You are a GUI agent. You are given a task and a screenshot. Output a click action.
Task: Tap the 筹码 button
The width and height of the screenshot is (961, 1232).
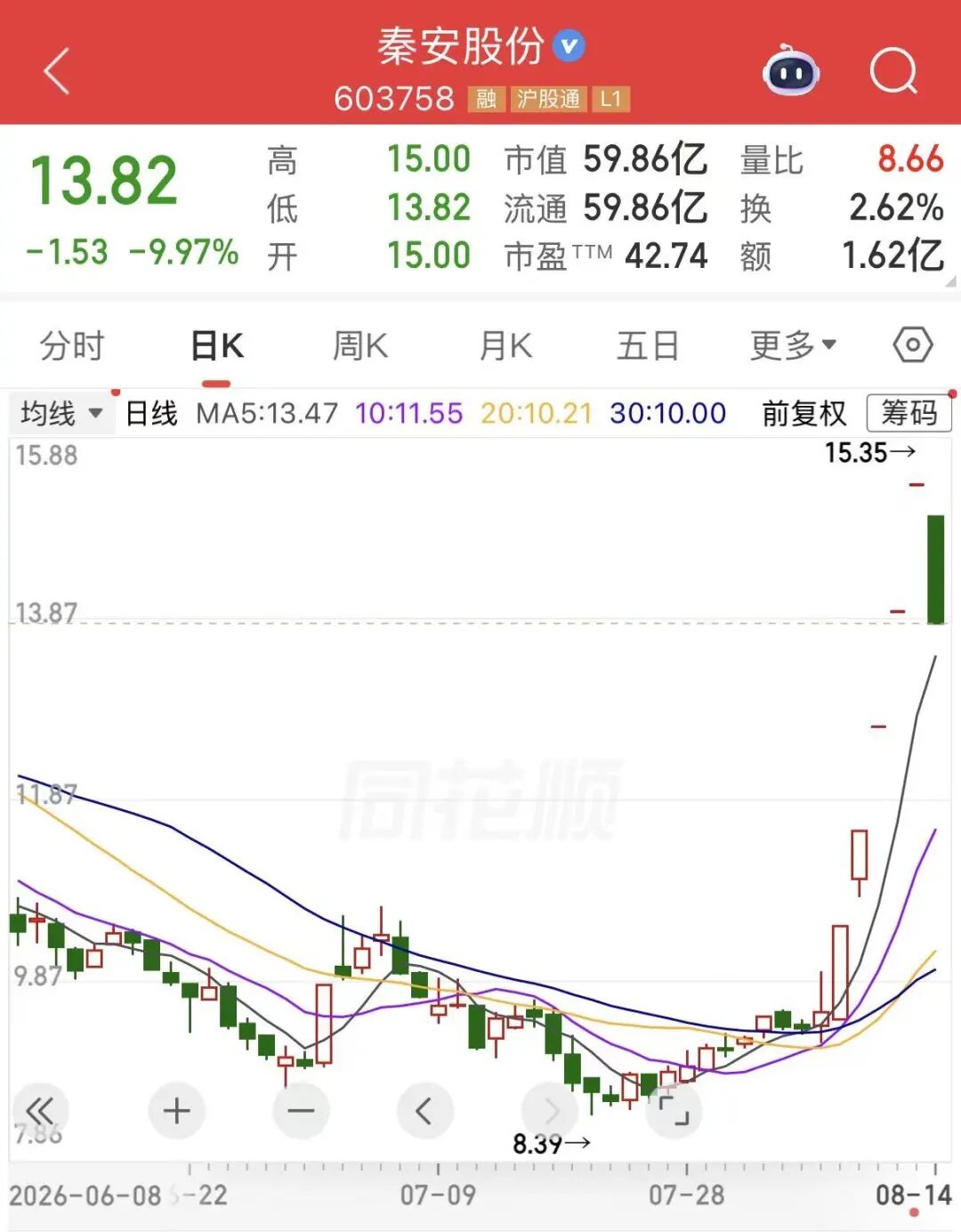click(909, 413)
